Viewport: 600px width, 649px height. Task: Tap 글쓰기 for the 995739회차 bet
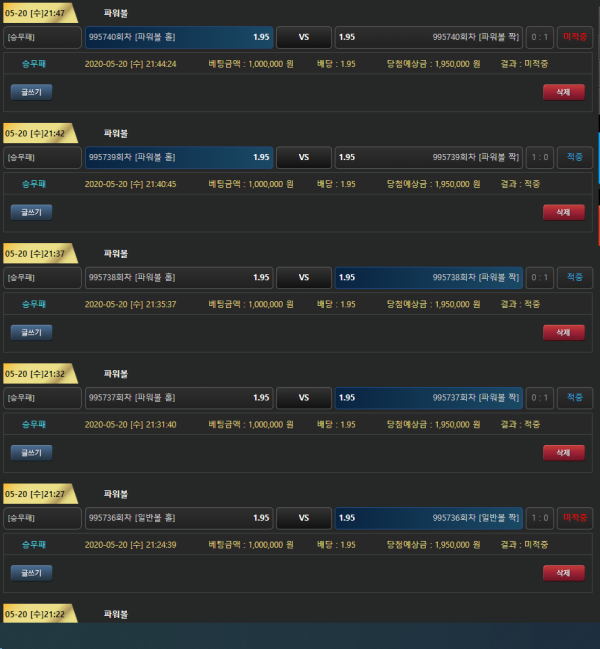point(31,212)
